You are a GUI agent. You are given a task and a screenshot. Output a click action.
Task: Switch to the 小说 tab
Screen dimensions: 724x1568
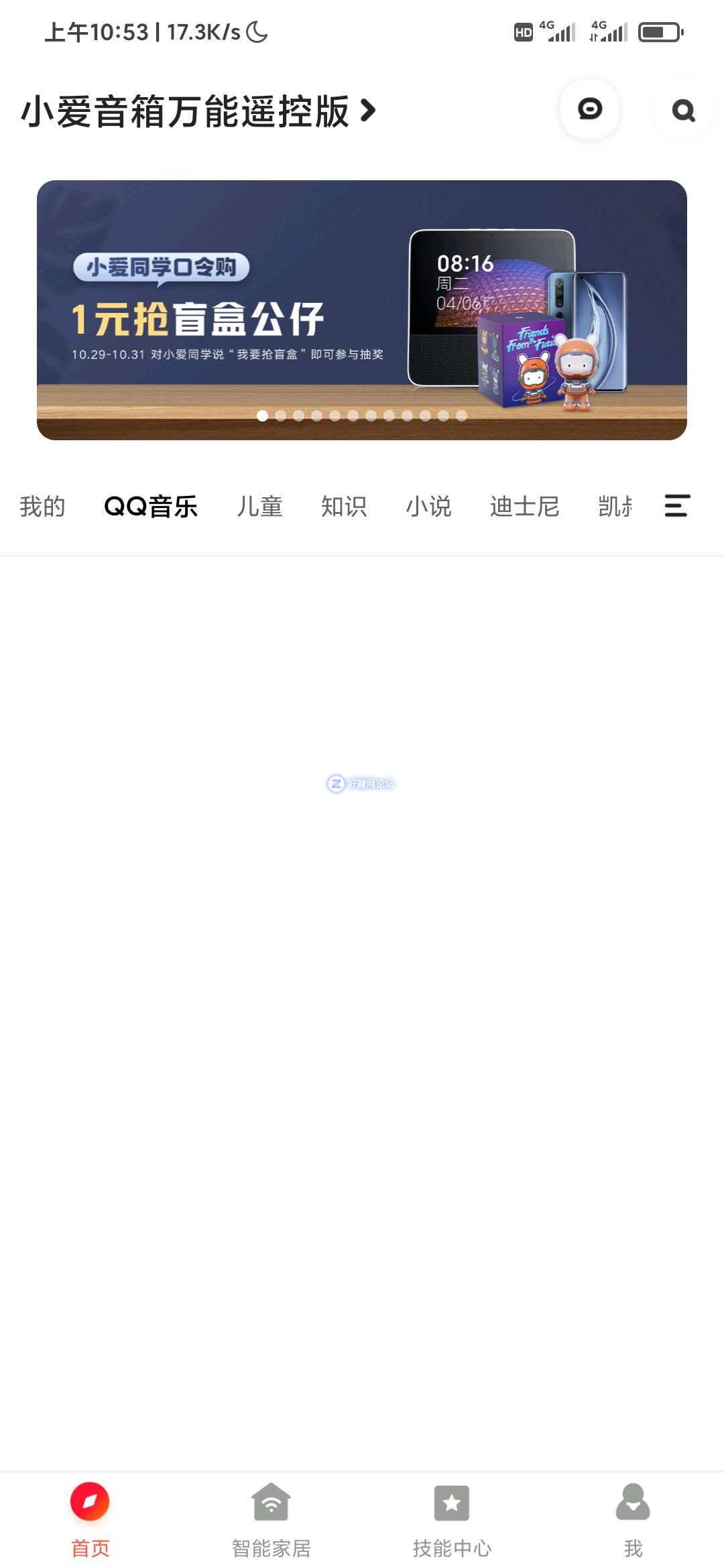(428, 507)
